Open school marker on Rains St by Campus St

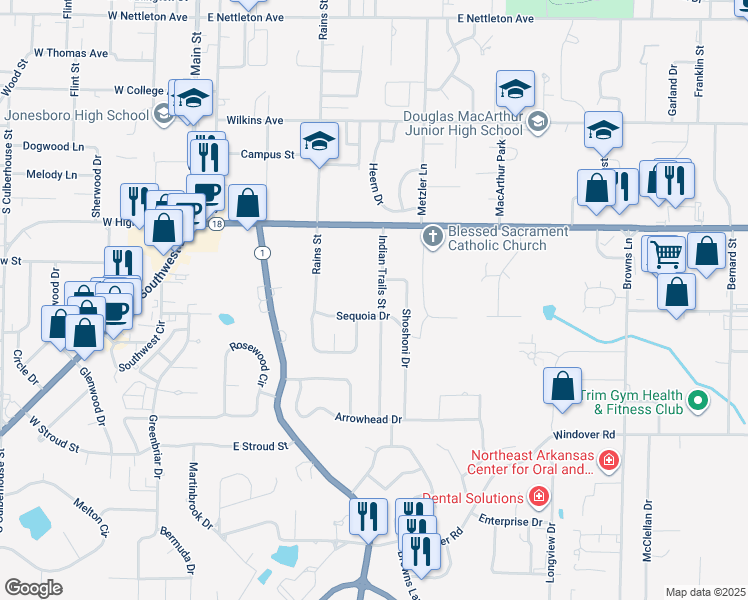tap(320, 145)
